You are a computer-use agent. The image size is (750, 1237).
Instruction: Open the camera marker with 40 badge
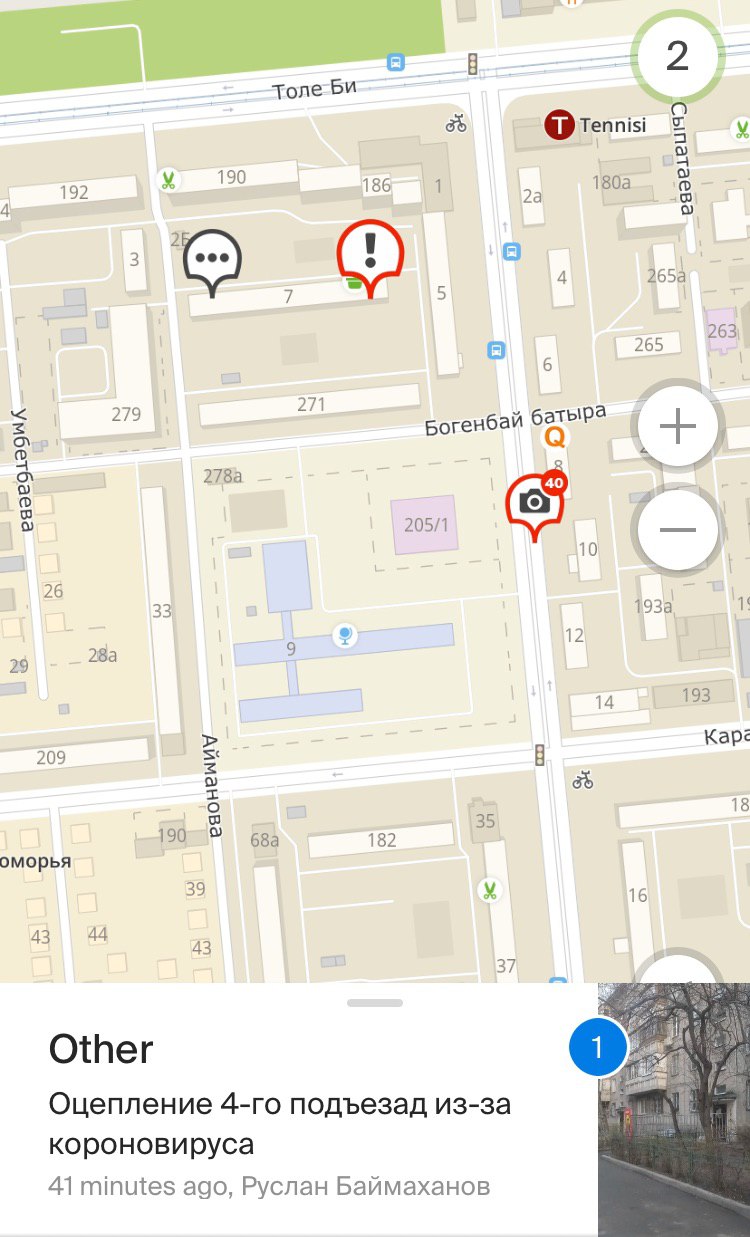(537, 505)
